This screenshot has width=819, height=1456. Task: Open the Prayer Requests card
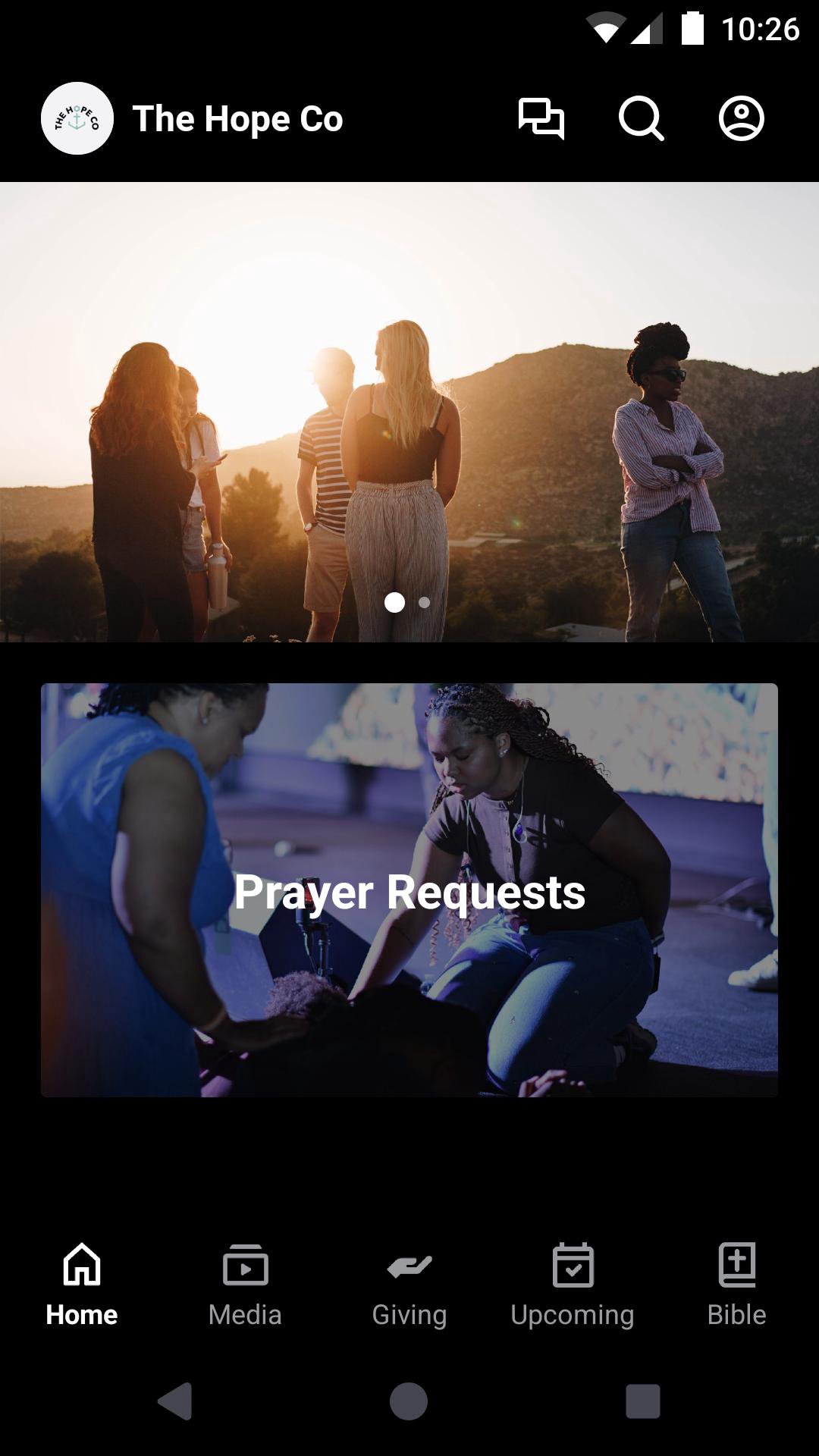(x=409, y=890)
